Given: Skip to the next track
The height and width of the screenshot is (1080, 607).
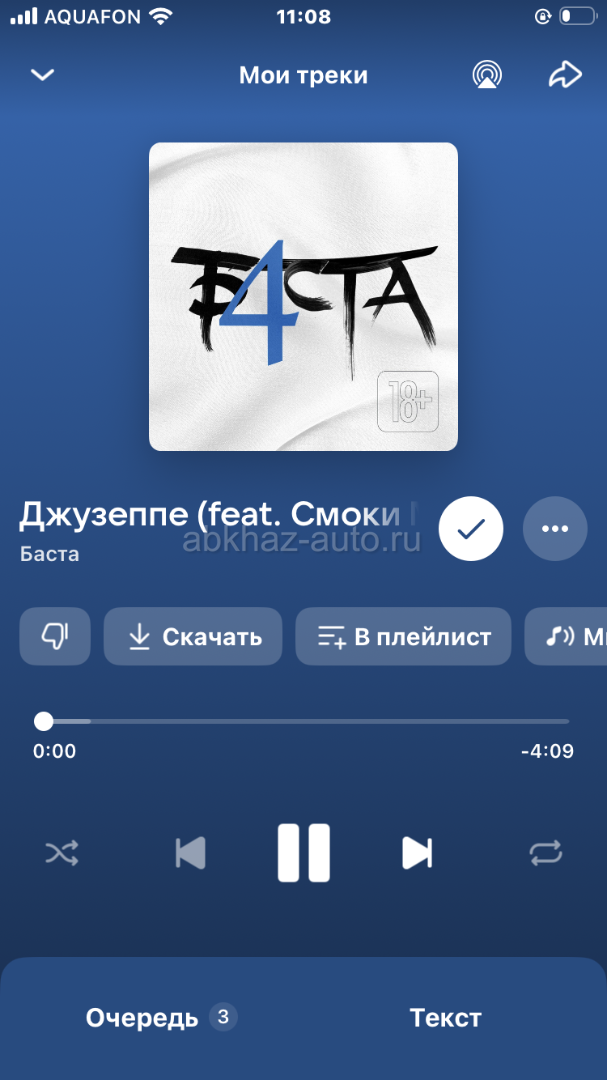Looking at the screenshot, I should 417,853.
